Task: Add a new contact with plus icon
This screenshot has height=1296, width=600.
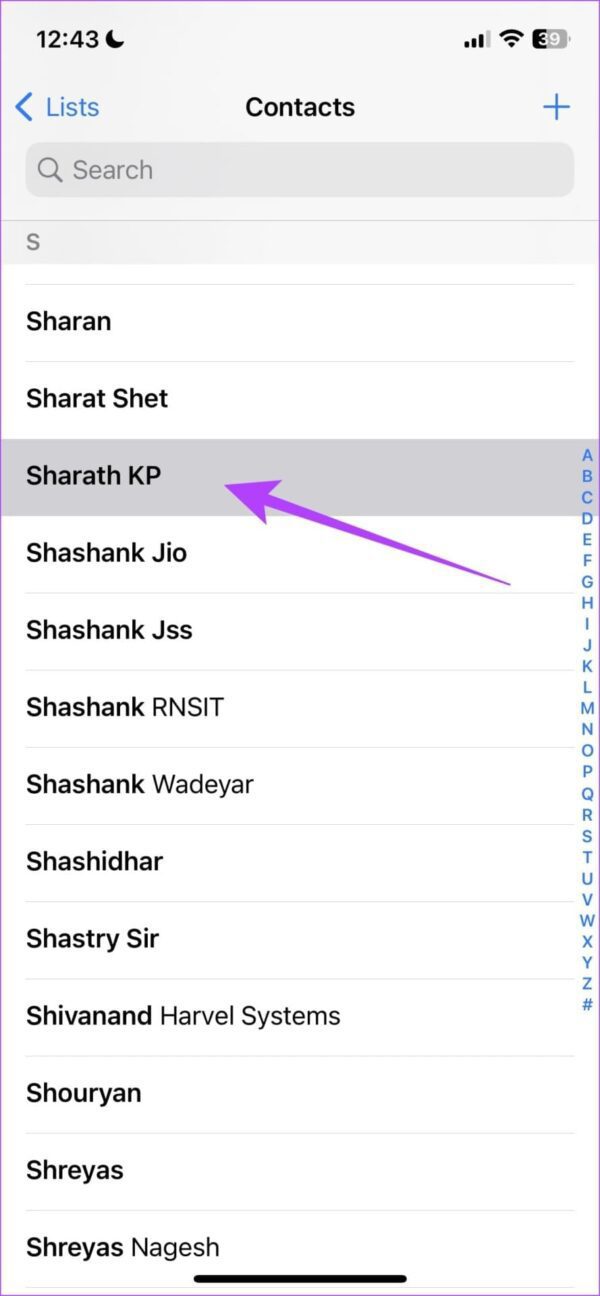Action: coord(556,107)
